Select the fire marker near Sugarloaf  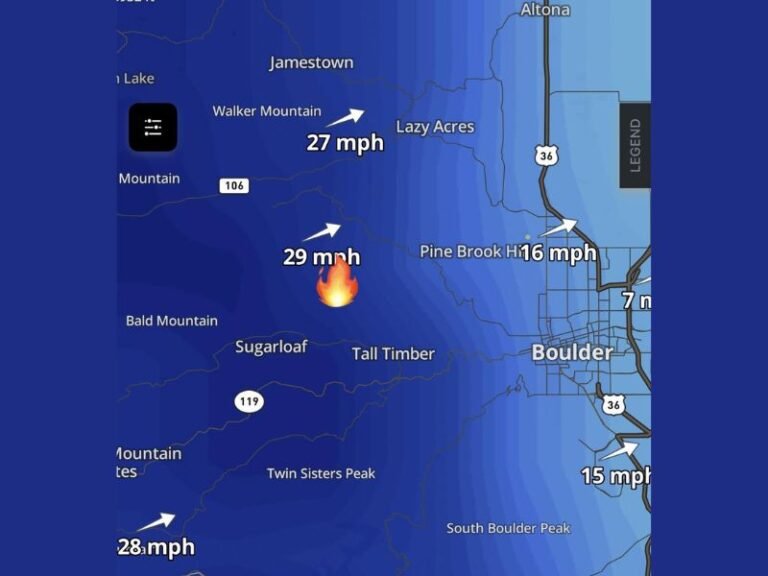337,282
